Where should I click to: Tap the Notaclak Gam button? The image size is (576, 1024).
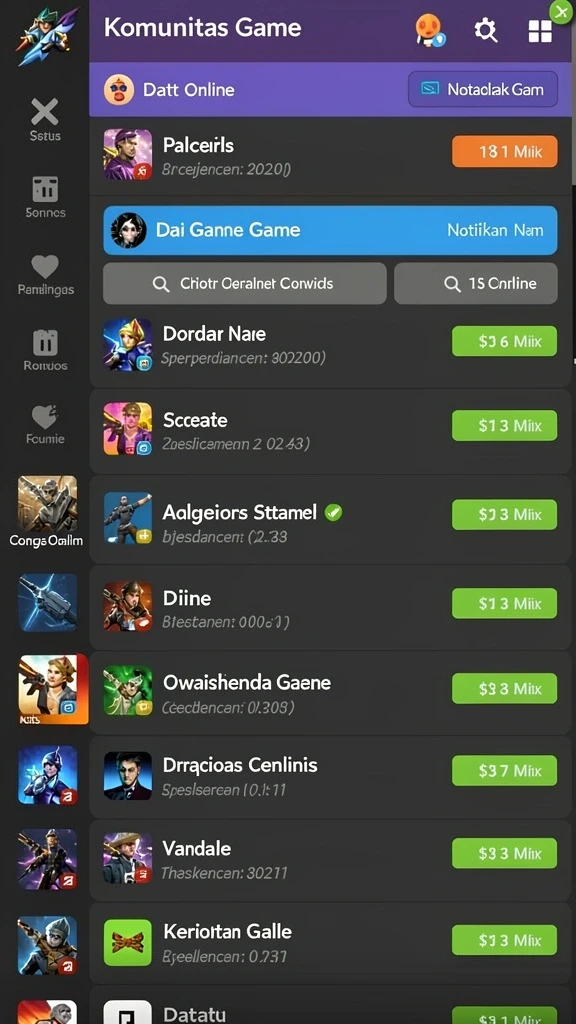tap(483, 89)
